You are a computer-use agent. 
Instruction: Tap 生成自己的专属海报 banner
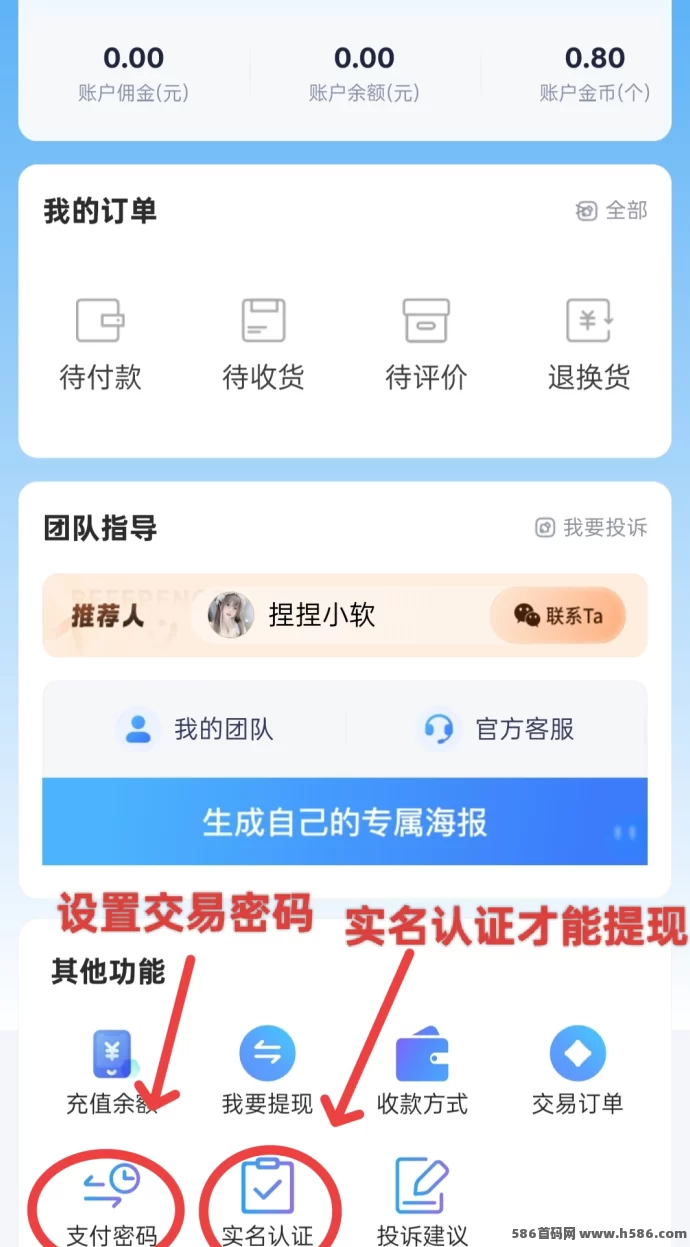click(x=344, y=822)
